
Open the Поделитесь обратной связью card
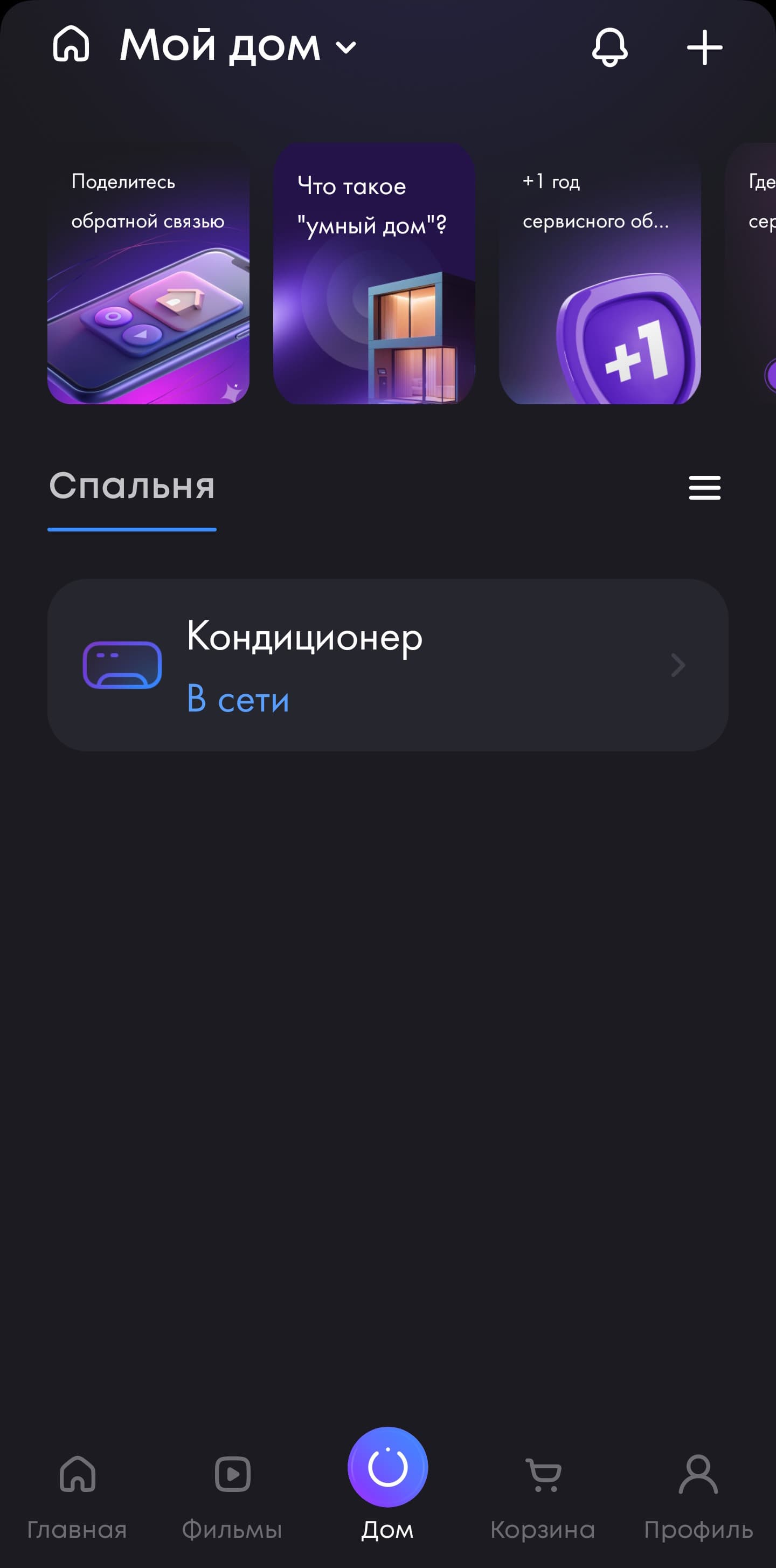point(149,274)
